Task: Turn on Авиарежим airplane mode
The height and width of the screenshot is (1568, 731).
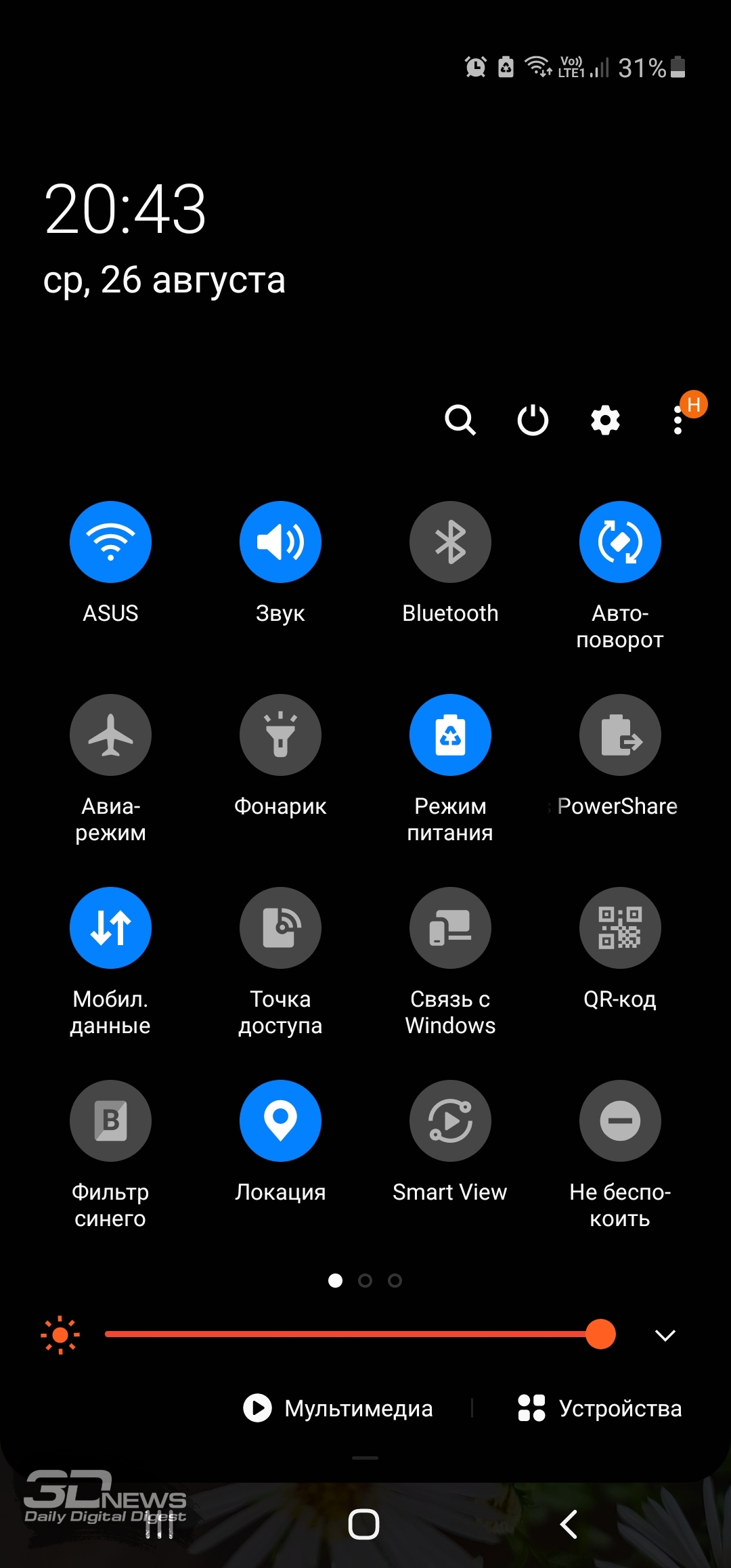Action: [x=110, y=735]
